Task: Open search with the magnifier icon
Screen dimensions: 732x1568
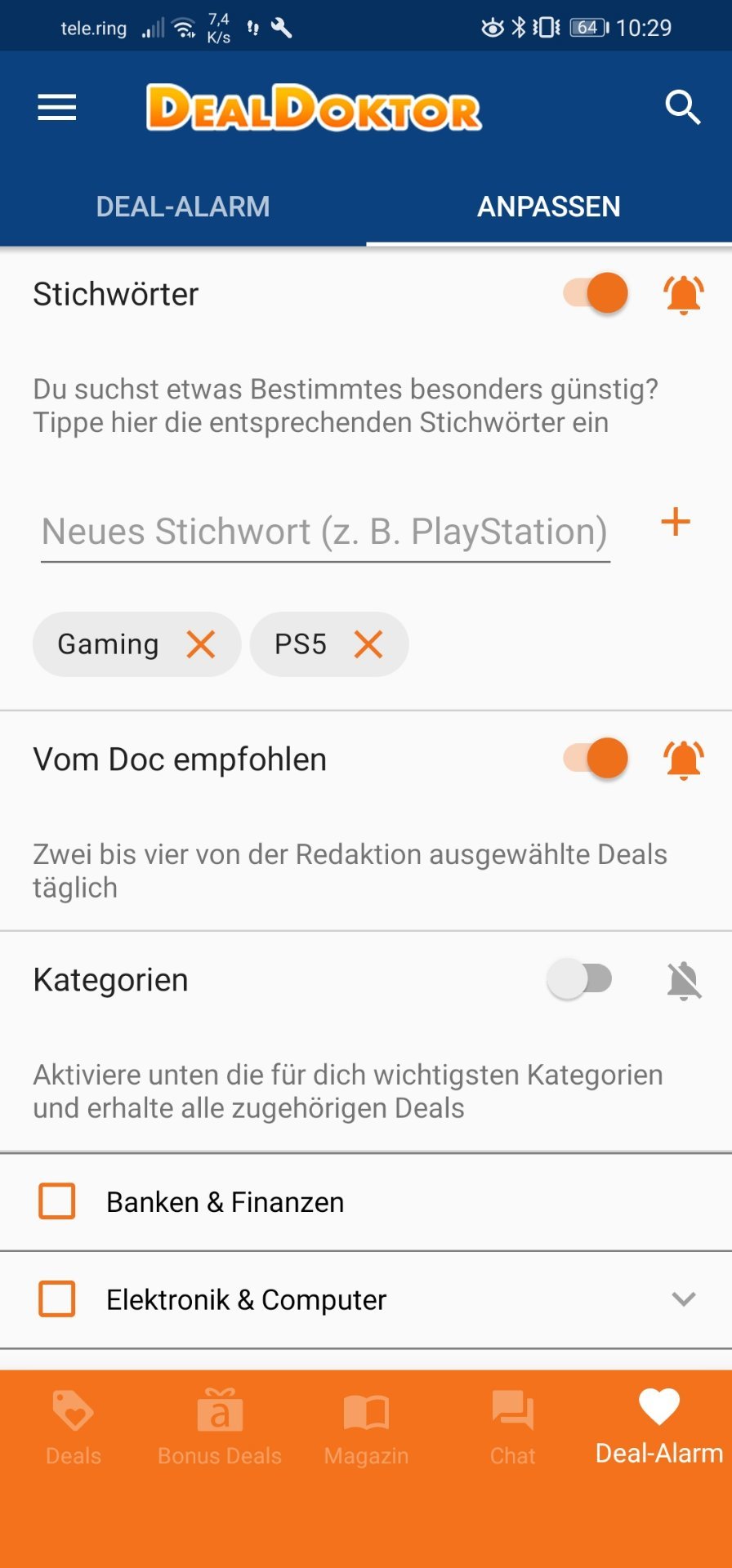Action: [x=683, y=107]
